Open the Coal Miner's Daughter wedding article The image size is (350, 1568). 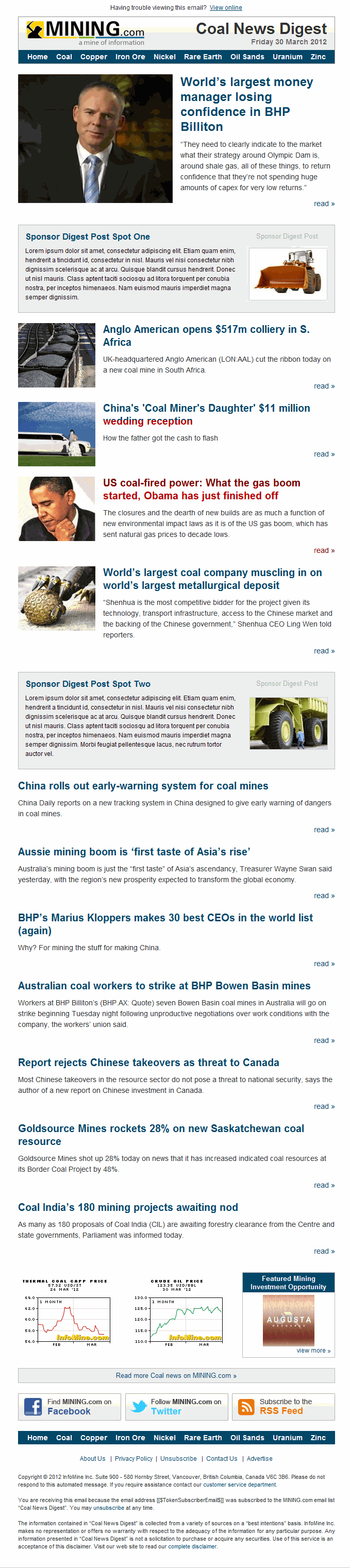pyautogui.click(x=206, y=414)
